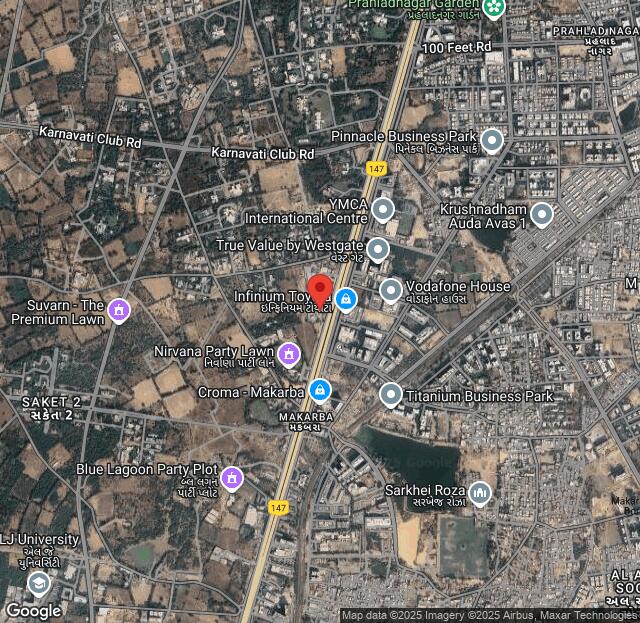
Task: Open Nirvana Party Lawn place pin
Action: click(x=289, y=354)
